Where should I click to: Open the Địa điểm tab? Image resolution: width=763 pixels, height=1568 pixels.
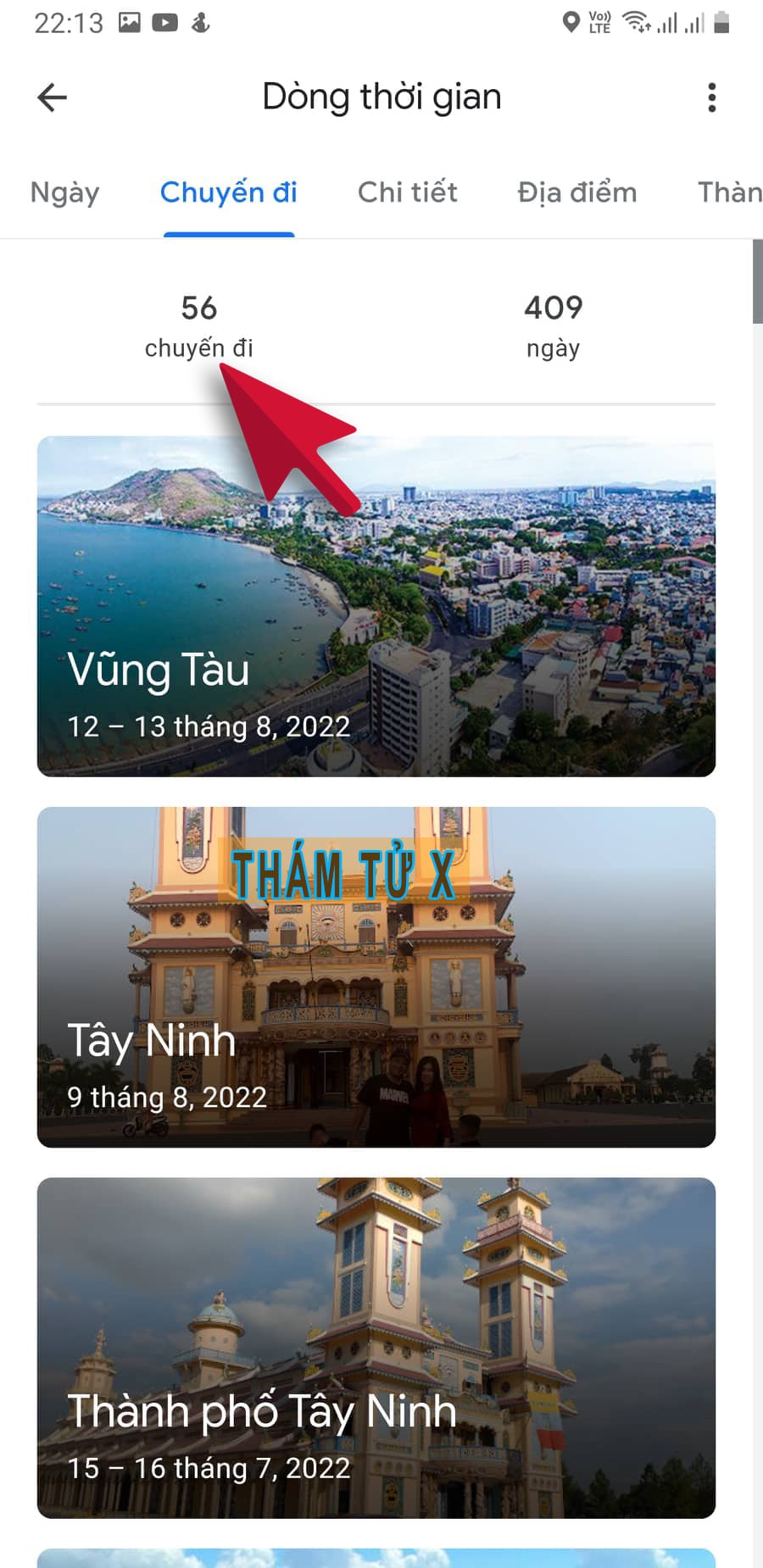(576, 192)
